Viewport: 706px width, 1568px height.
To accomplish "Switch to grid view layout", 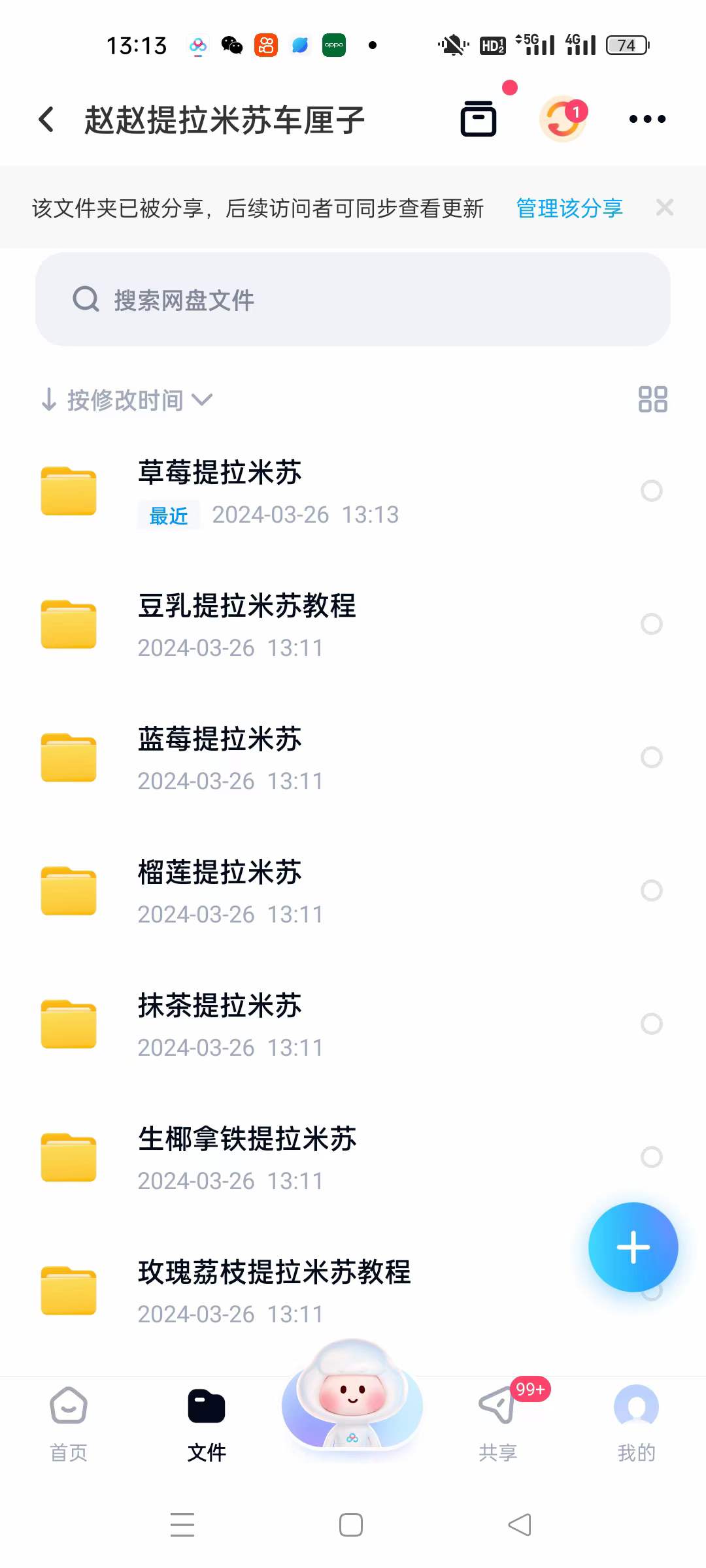I will click(x=652, y=399).
